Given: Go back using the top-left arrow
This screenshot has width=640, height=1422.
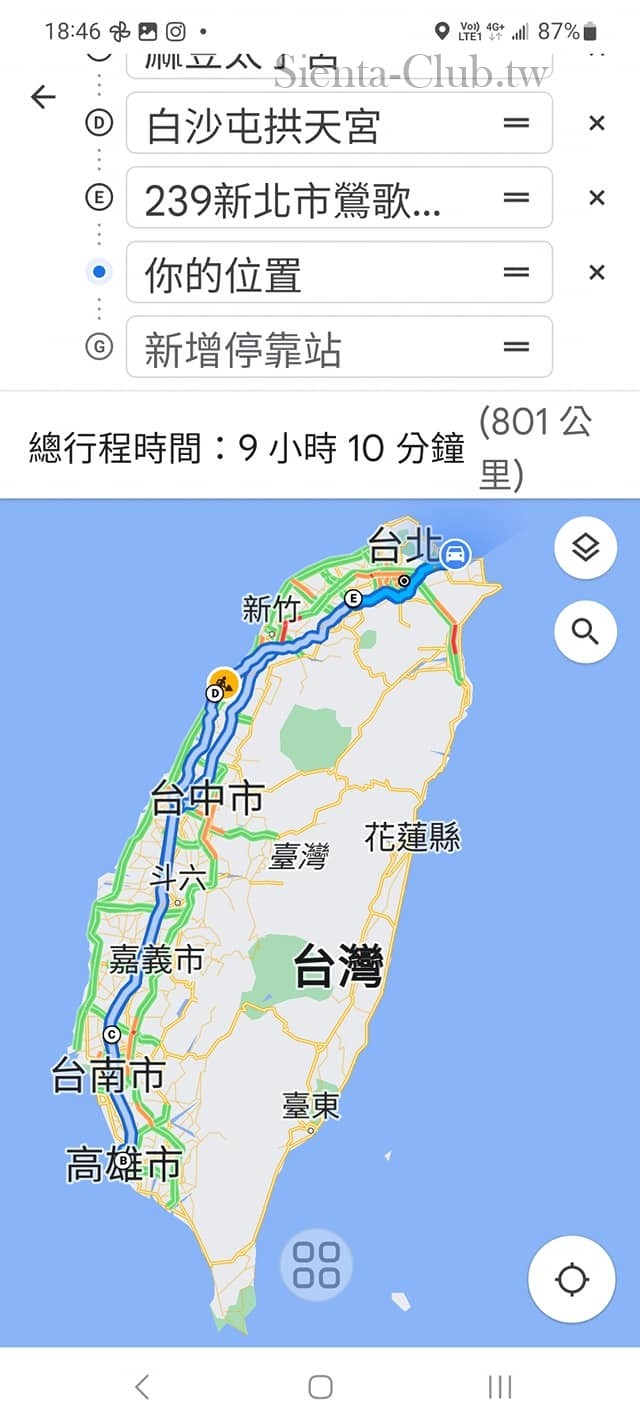Looking at the screenshot, I should 43,97.
